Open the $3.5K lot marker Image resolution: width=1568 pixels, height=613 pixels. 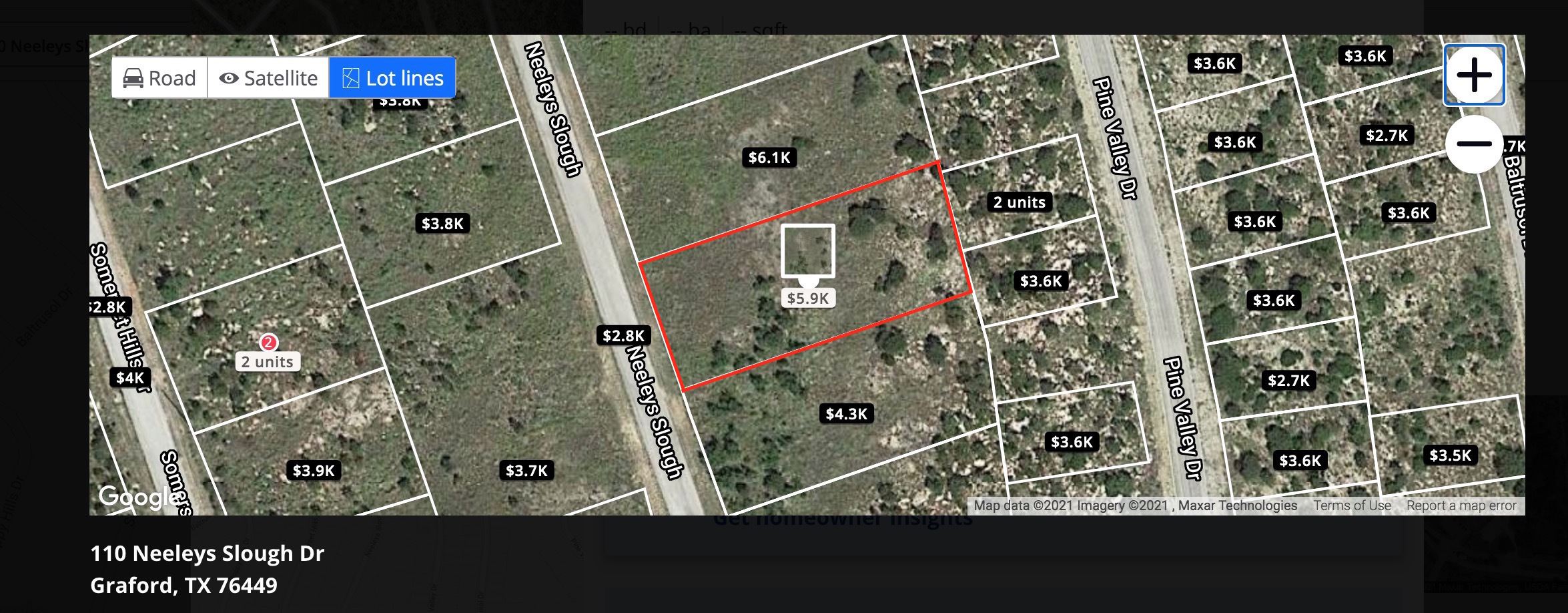(x=1450, y=455)
